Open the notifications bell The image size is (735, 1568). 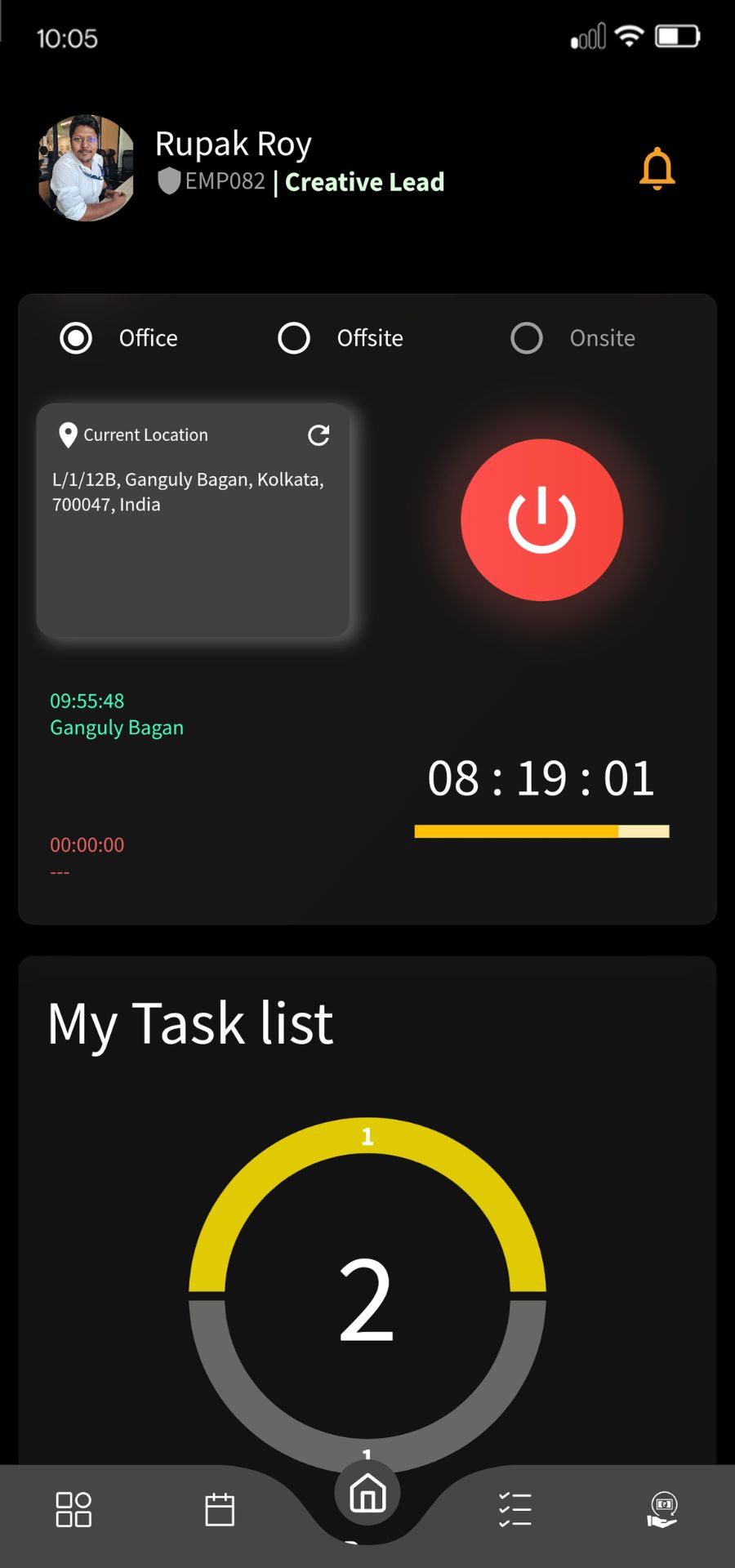pyautogui.click(x=657, y=169)
